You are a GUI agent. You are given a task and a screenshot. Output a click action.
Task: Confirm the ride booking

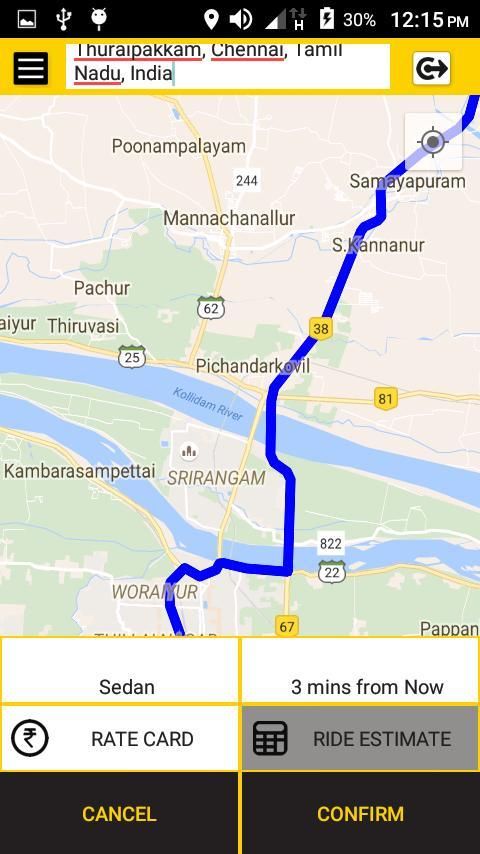[361, 814]
